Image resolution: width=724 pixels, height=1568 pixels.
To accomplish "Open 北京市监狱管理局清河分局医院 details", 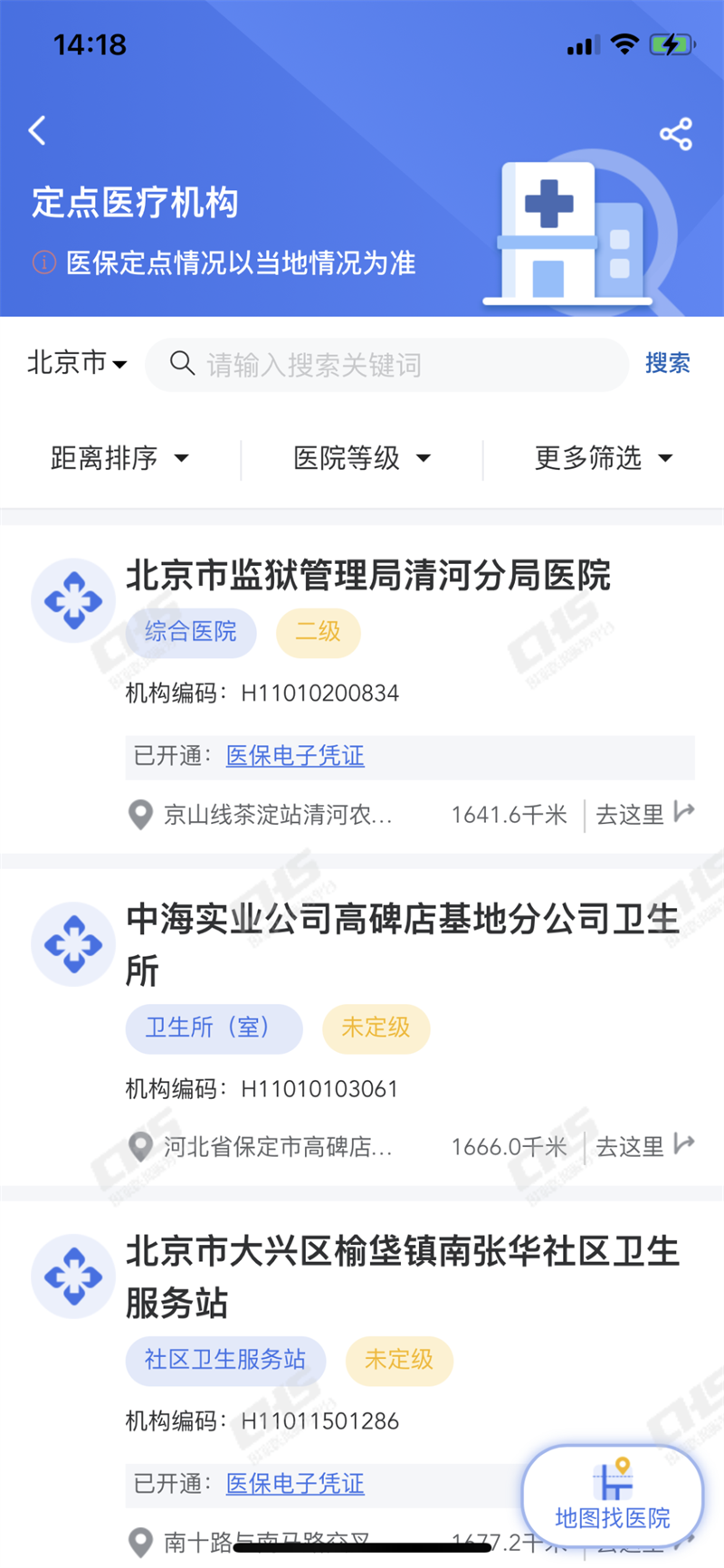I will [367, 576].
